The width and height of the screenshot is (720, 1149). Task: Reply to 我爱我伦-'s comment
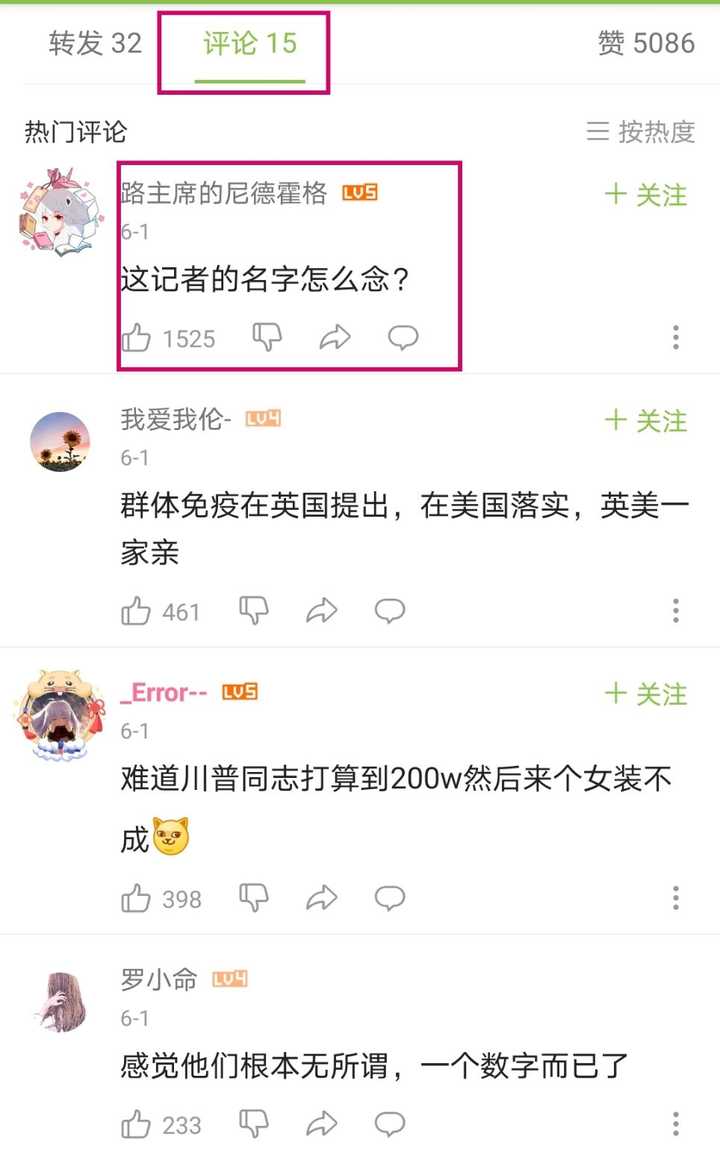(x=389, y=611)
